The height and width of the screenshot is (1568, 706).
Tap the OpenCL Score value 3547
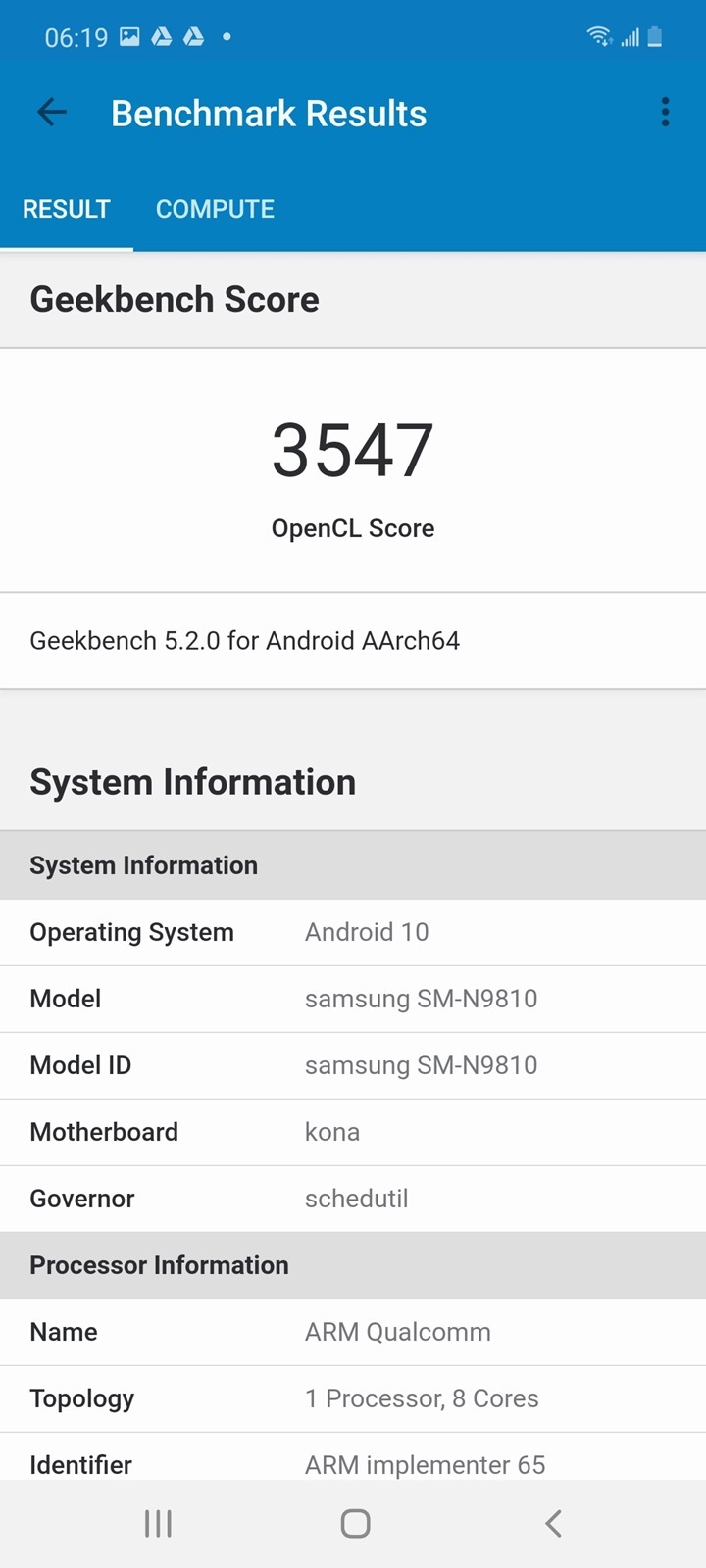pyautogui.click(x=352, y=448)
